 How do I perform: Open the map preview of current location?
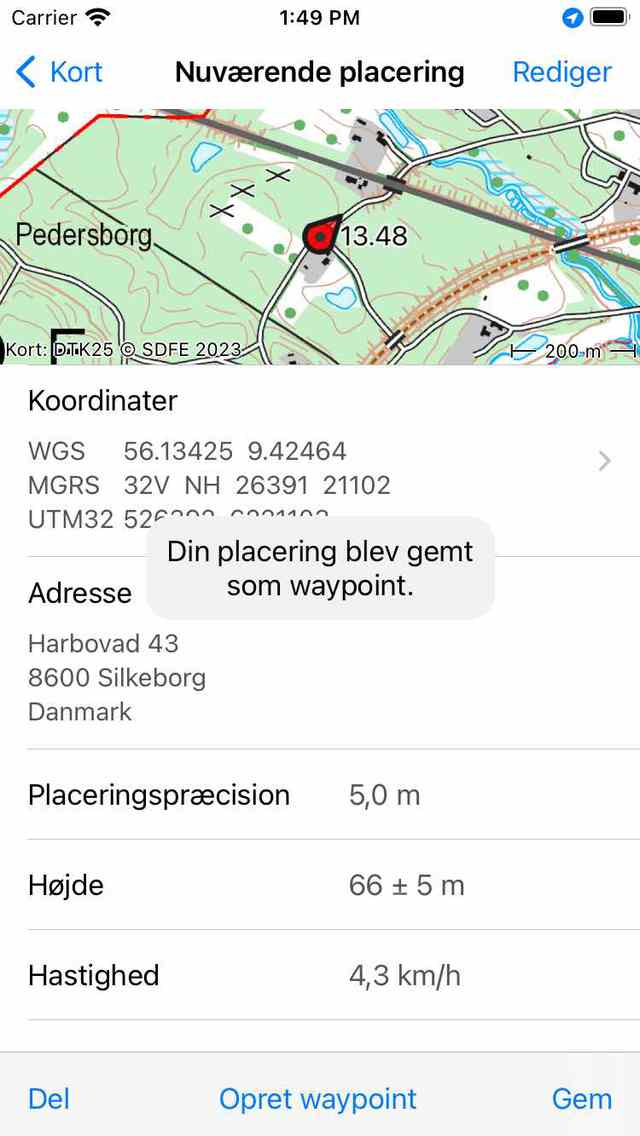320,236
